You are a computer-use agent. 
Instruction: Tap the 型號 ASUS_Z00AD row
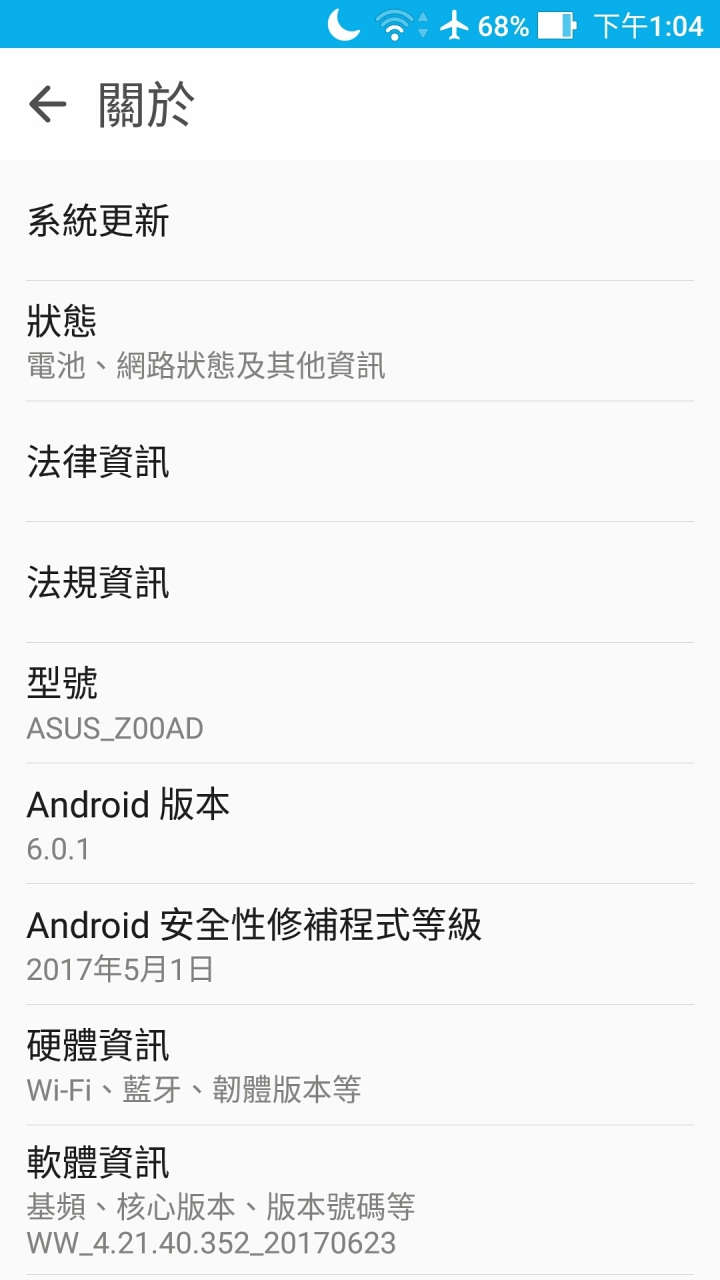pos(360,703)
